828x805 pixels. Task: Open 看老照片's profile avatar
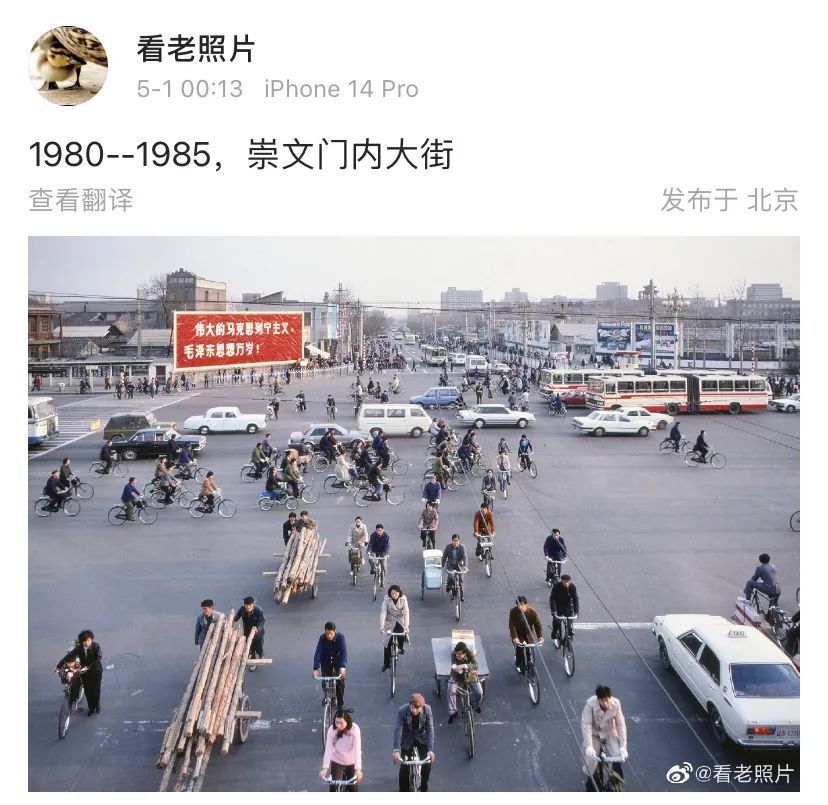click(68, 65)
